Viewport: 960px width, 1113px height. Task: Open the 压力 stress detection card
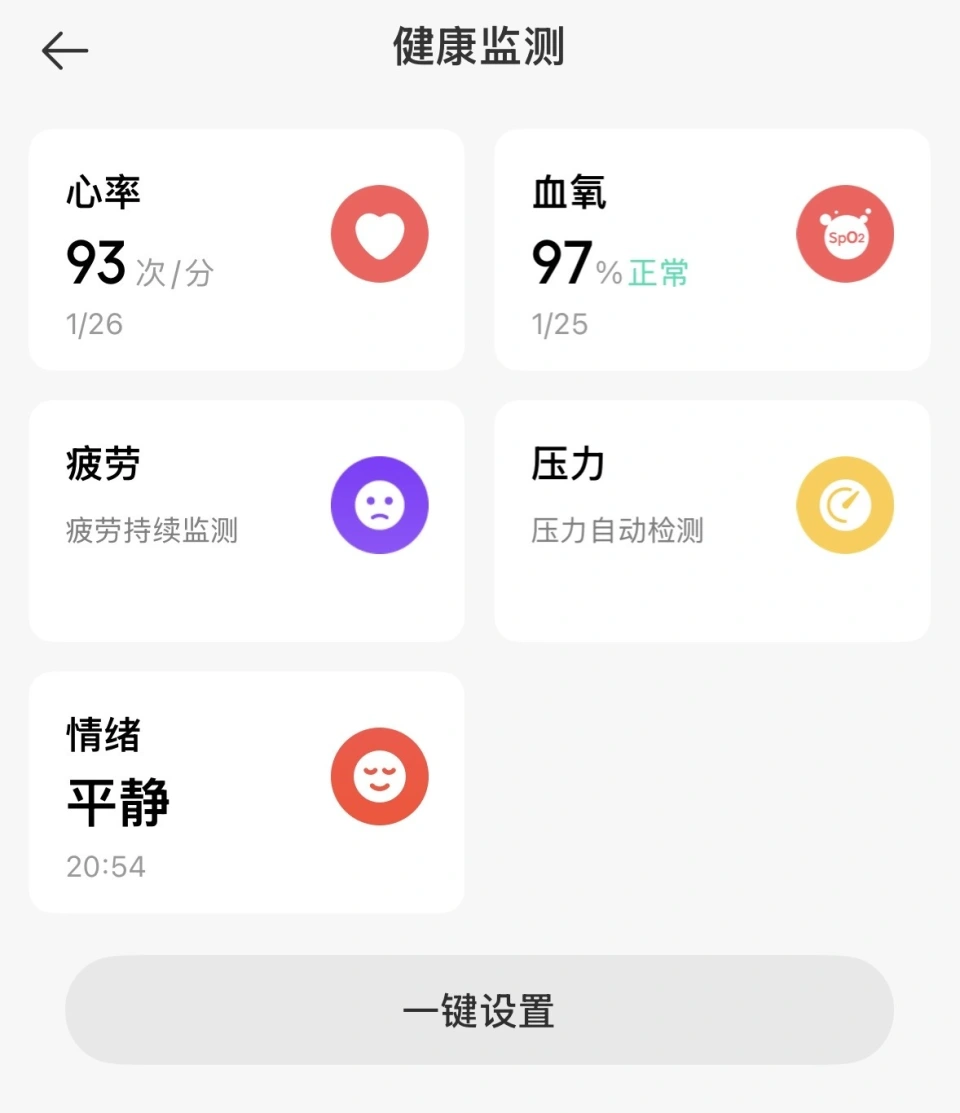[712, 520]
